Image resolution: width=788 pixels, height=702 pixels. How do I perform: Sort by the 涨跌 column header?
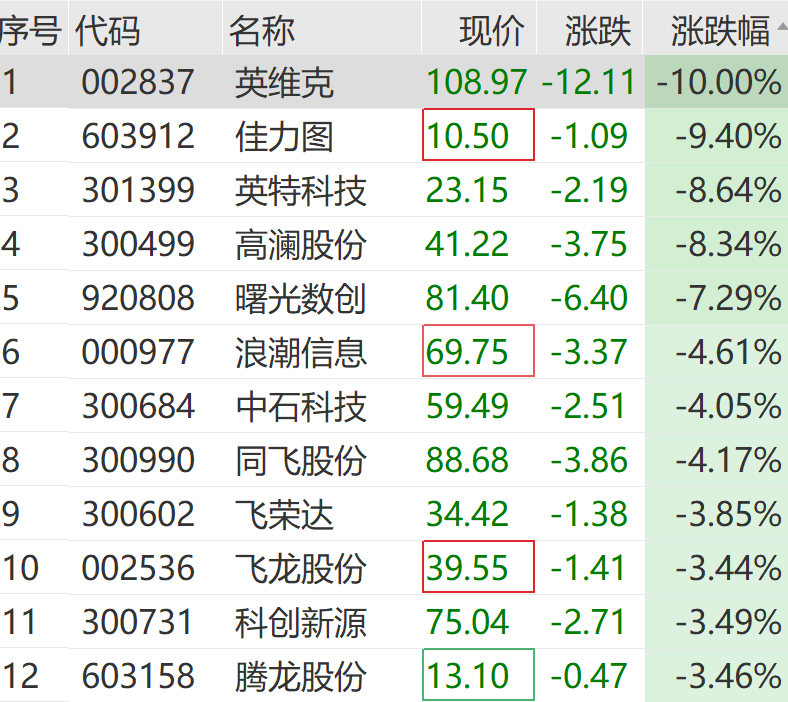point(597,31)
